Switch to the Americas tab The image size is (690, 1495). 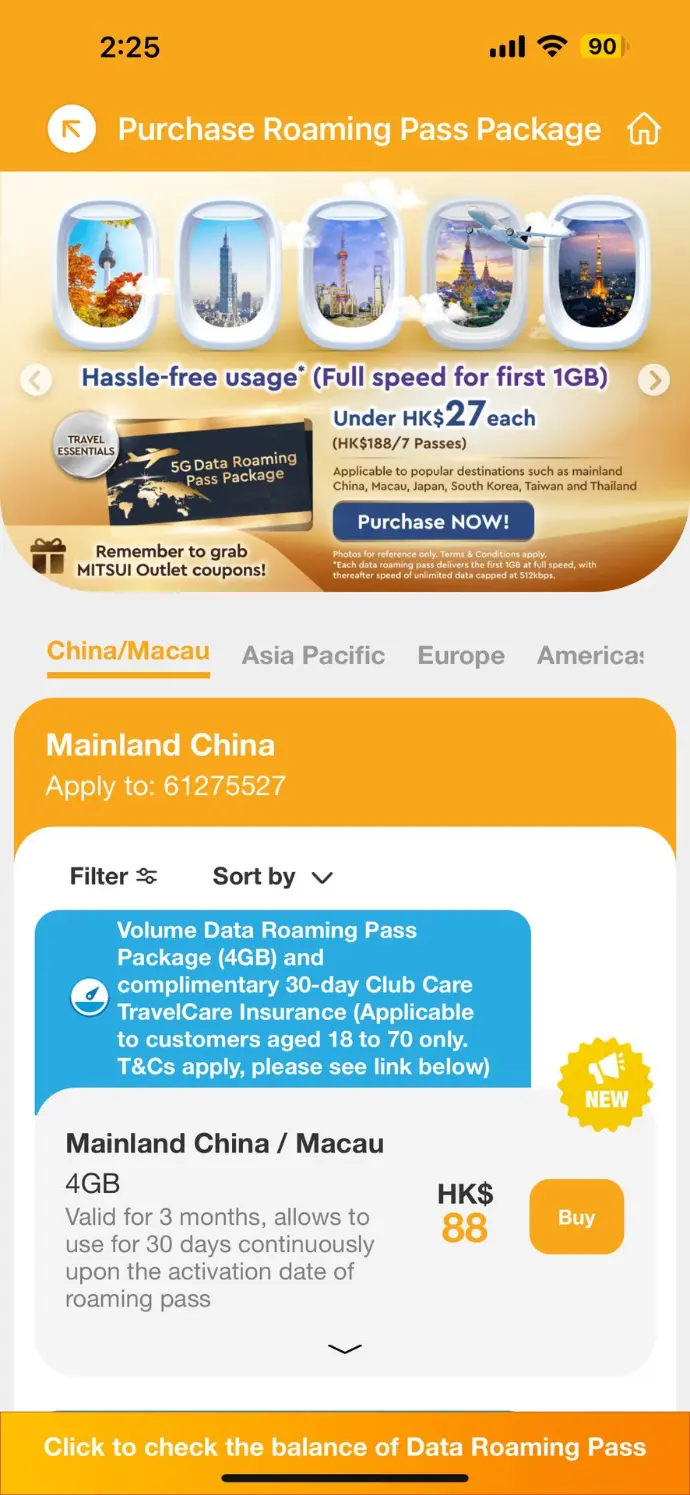[590, 655]
